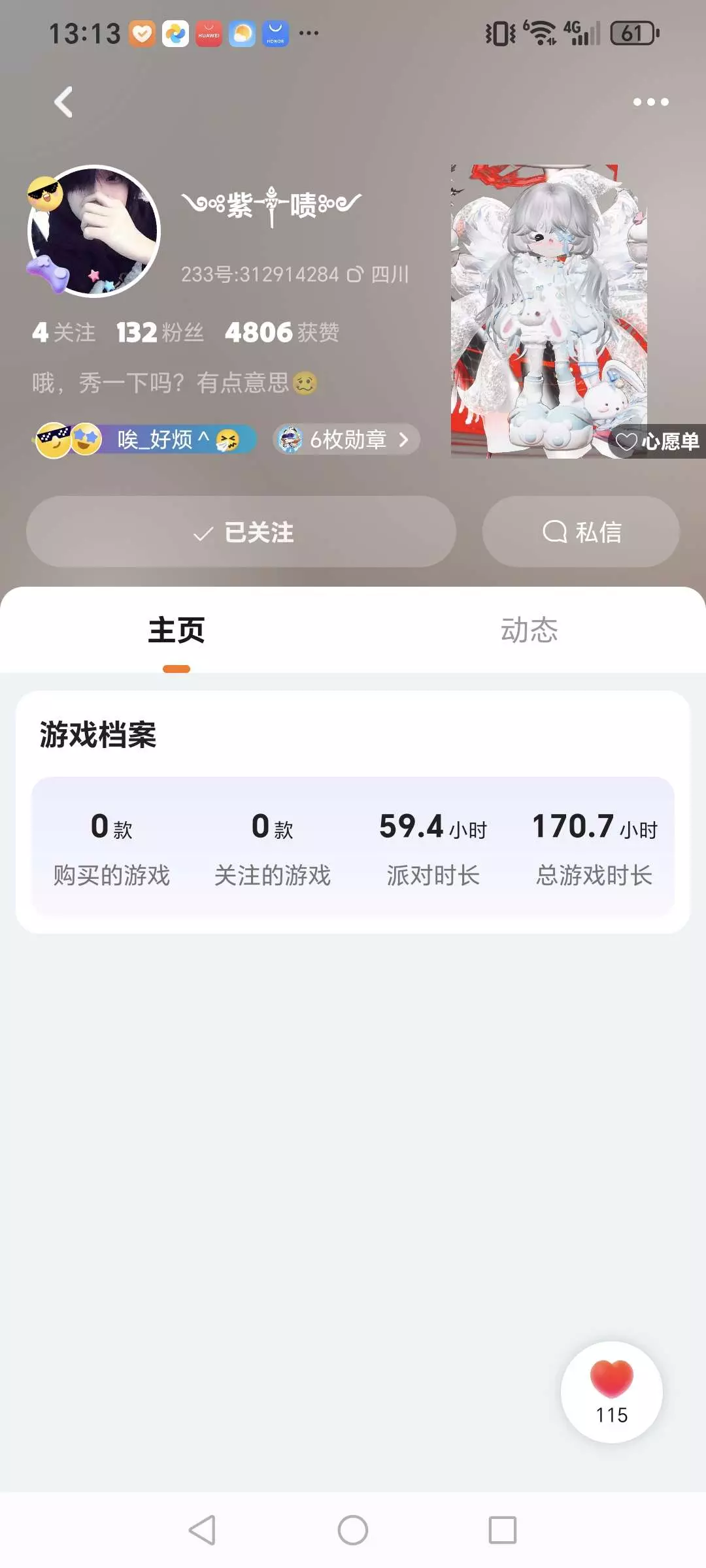Tap the 唉_好烦 status badge
Screen dimensions: 706x1568
(x=145, y=440)
